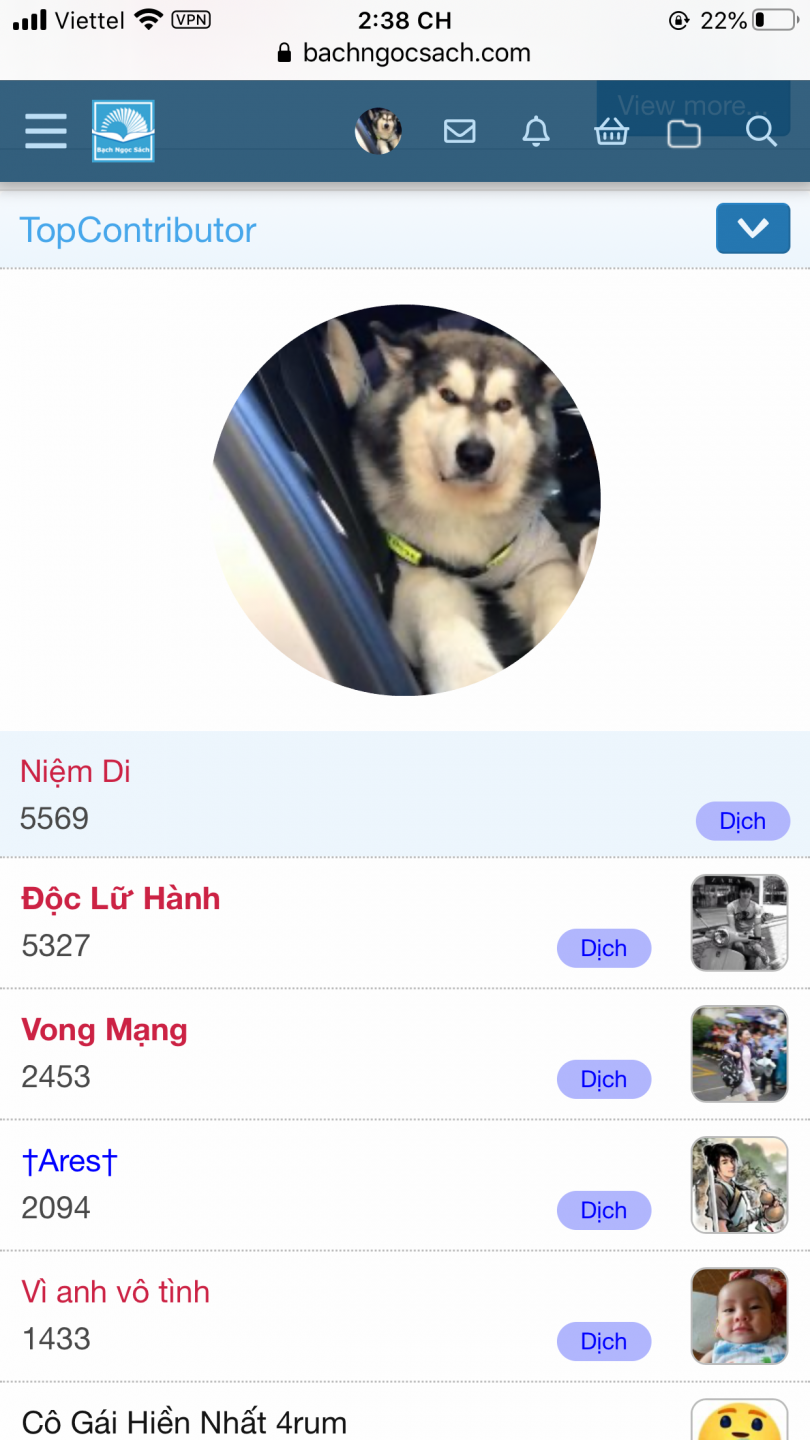Tap the Dịch badge under Niệm Di
The image size is (810, 1440).
click(742, 821)
